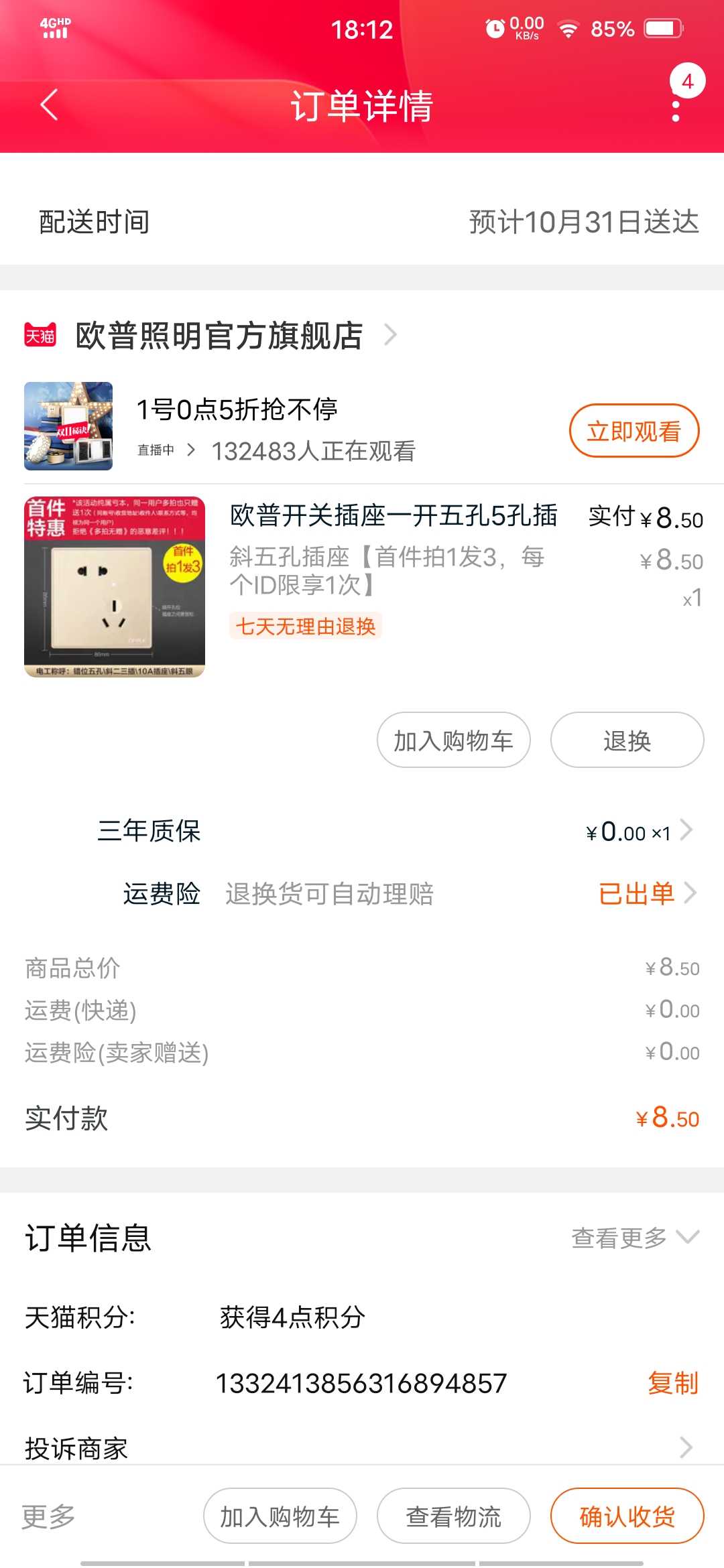This screenshot has height=1568, width=724.
Task: Tap 加入购物车 in the bottom bar
Action: click(x=280, y=1516)
